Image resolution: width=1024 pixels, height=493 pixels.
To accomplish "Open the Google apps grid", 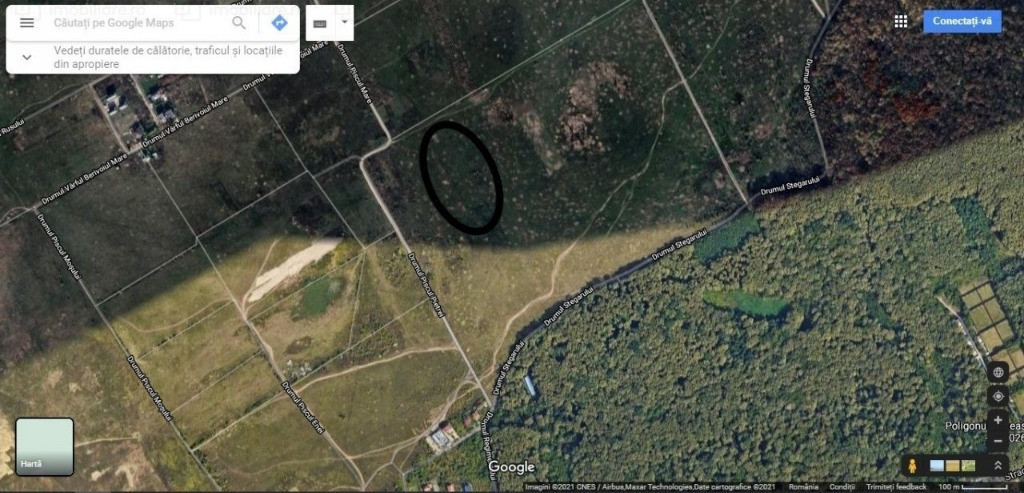I will [901, 21].
